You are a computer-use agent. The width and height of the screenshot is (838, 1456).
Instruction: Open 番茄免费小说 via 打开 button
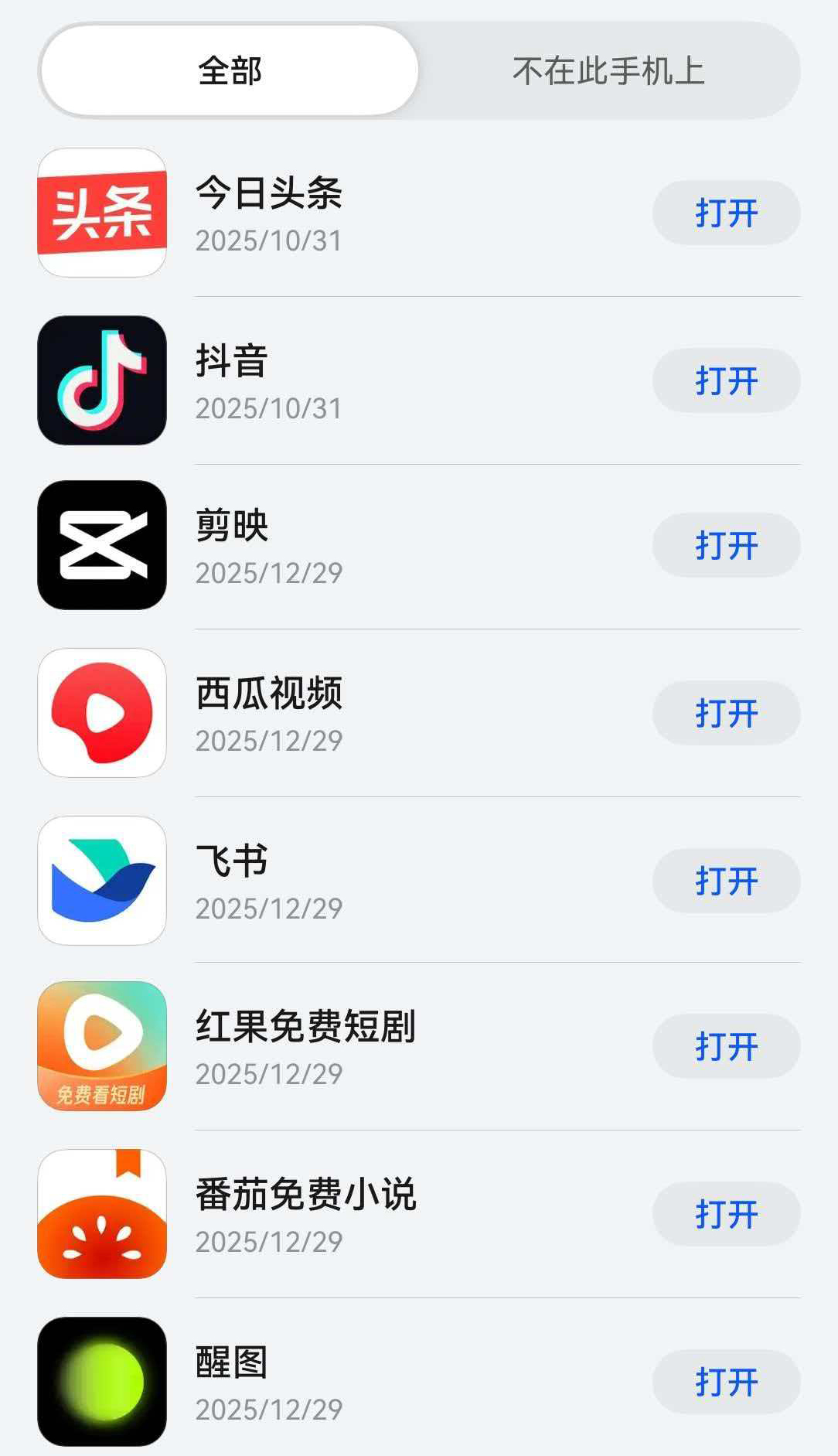pos(726,1214)
